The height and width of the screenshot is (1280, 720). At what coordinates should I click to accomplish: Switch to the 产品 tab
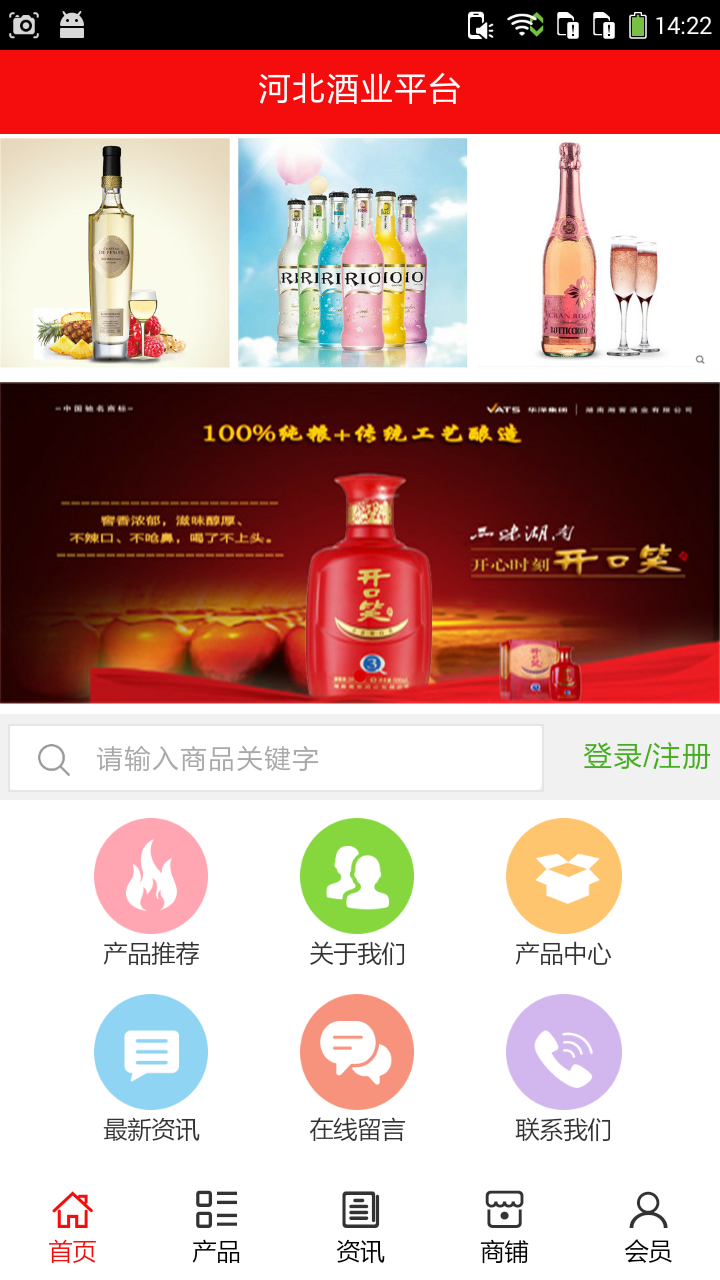216,1227
